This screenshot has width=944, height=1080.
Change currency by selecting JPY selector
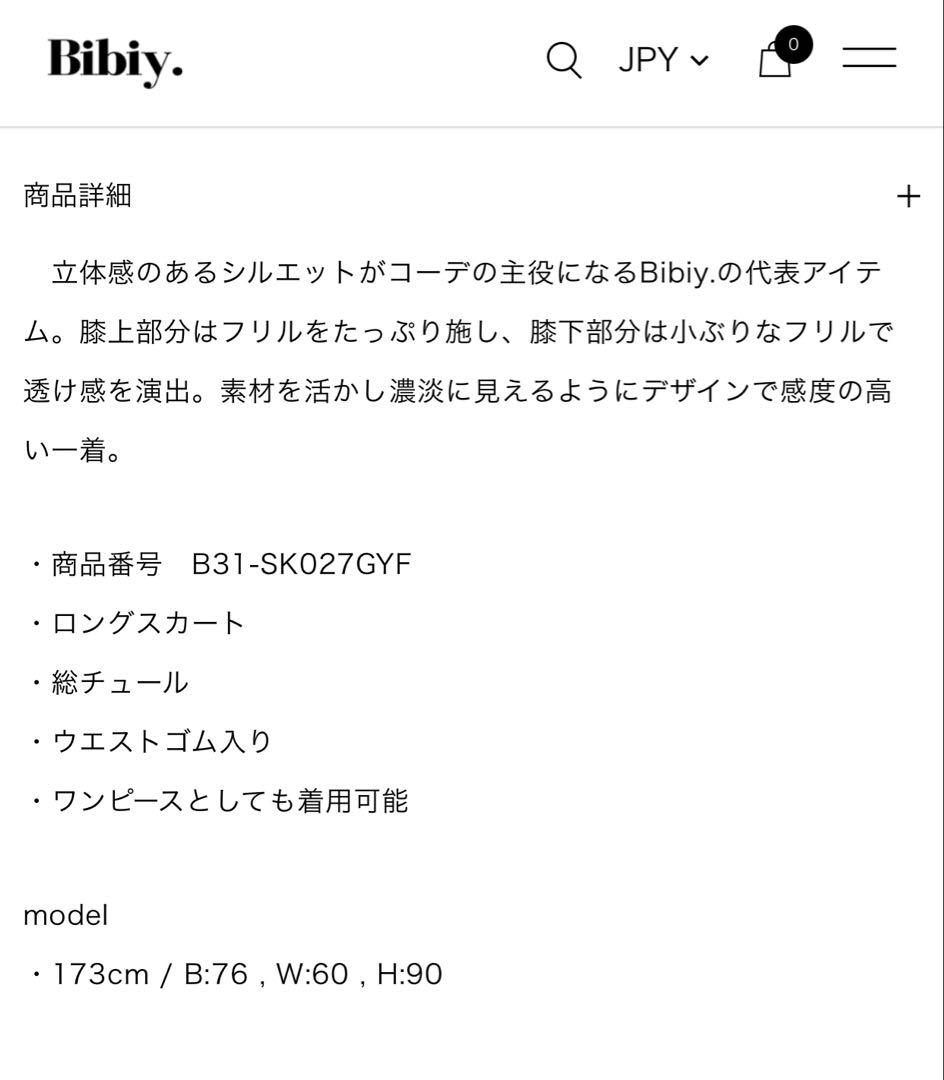[663, 61]
